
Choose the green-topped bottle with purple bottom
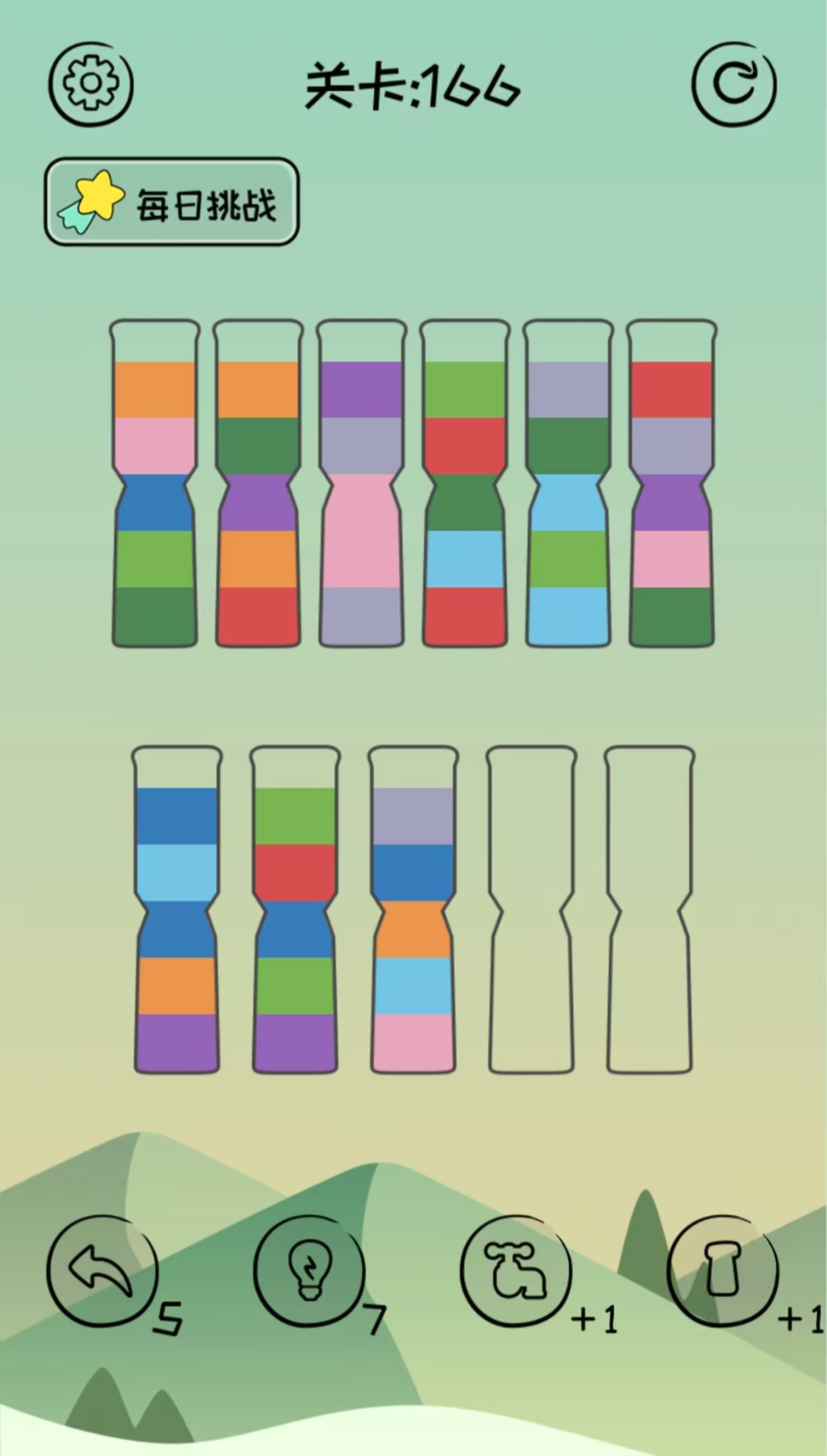tap(295, 909)
